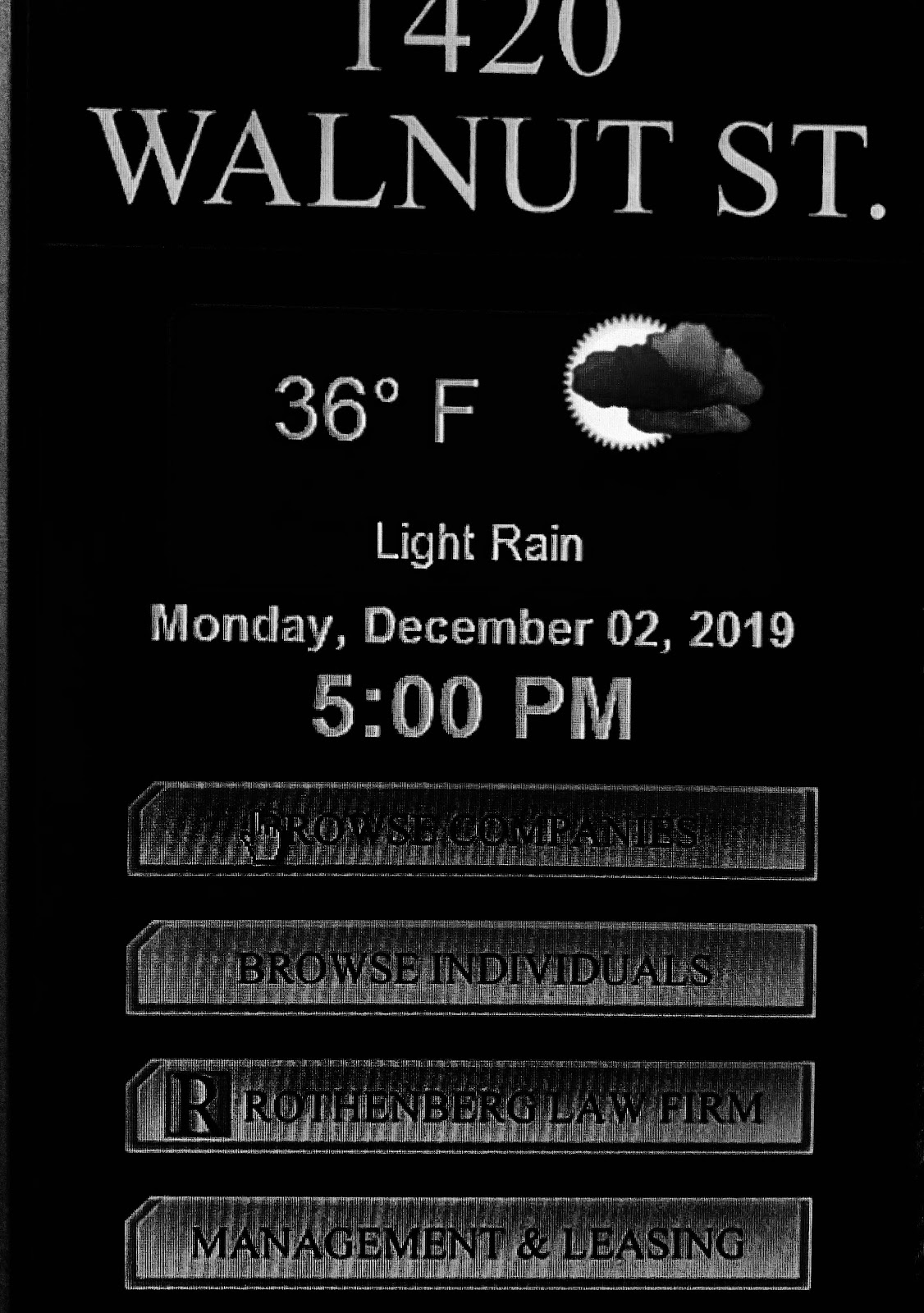924x1313 pixels.
Task: Tap Management & Leasing button
Action: [x=469, y=1242]
